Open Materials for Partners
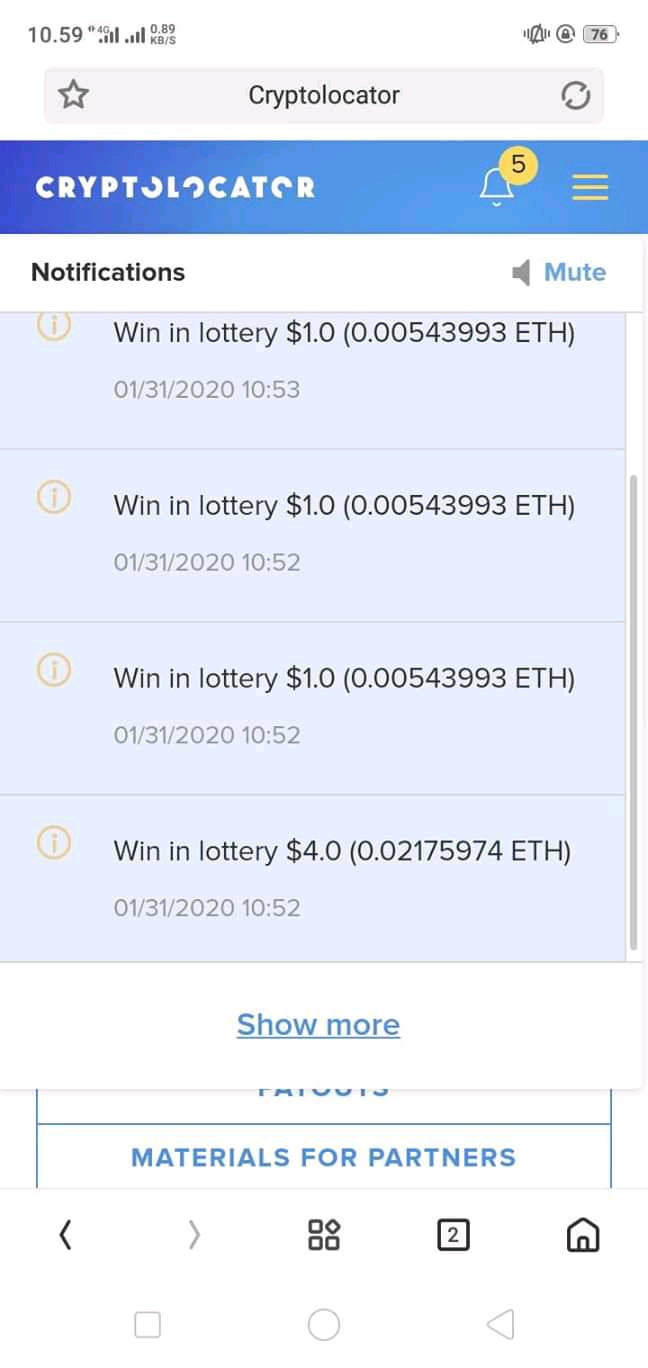This screenshot has width=648, height=1368. [x=323, y=1157]
